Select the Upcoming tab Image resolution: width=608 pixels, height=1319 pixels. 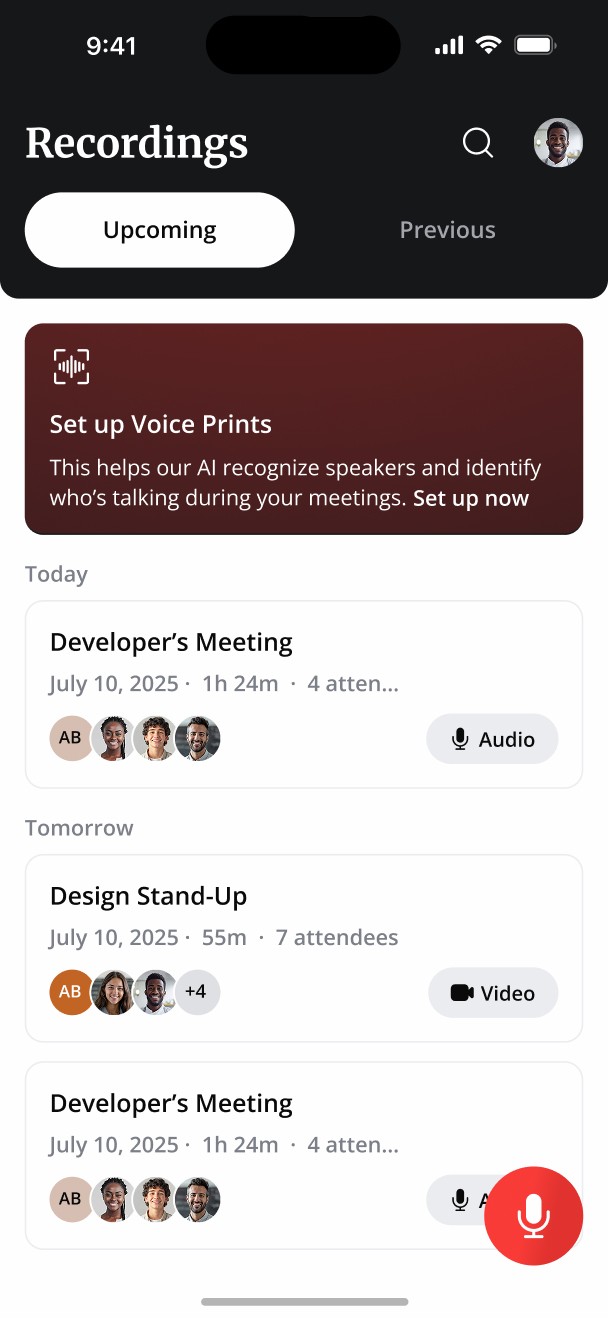160,230
